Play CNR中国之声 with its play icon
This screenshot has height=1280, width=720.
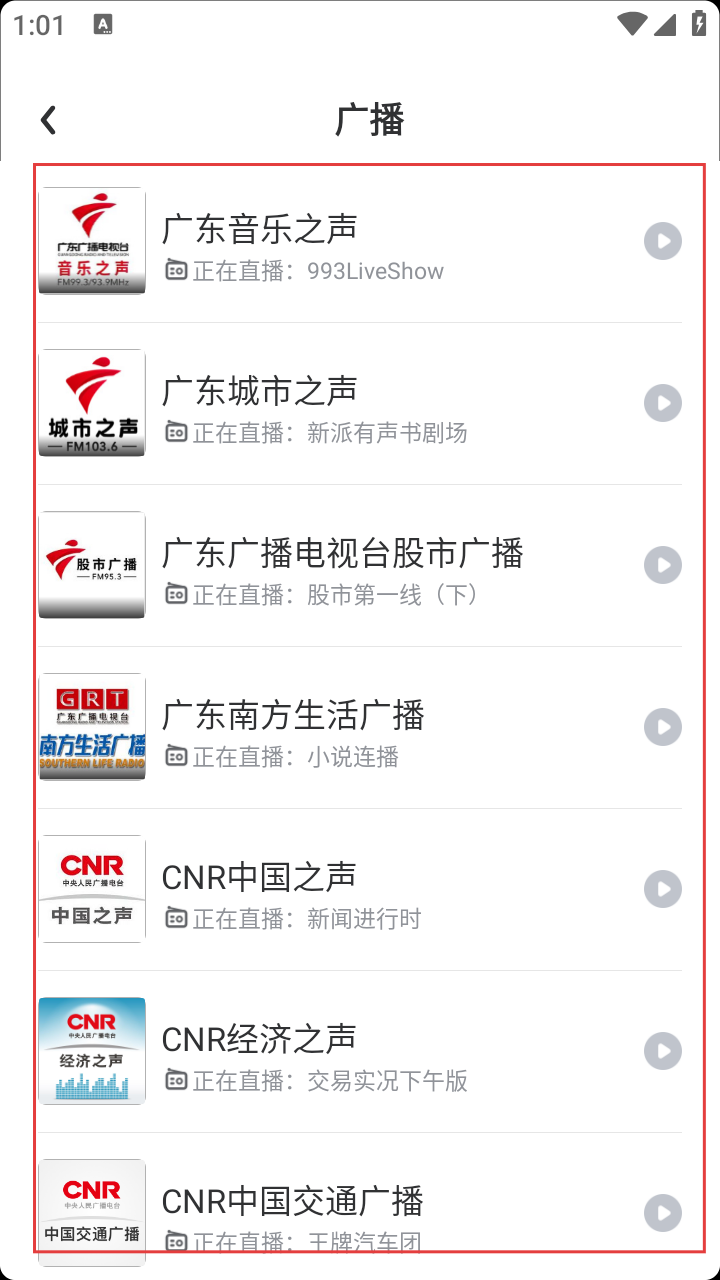click(662, 889)
